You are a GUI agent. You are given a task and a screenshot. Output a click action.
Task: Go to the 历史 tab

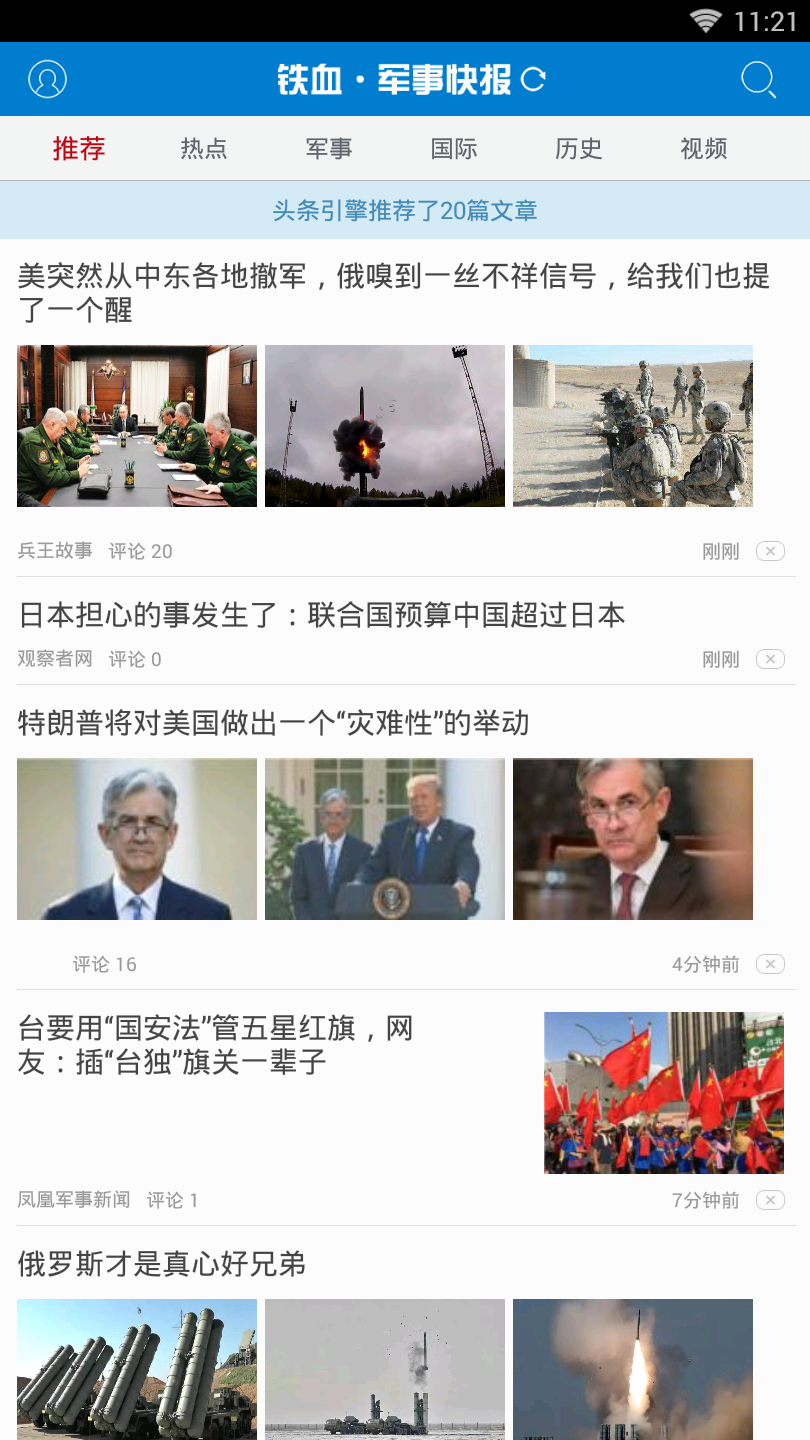click(579, 149)
